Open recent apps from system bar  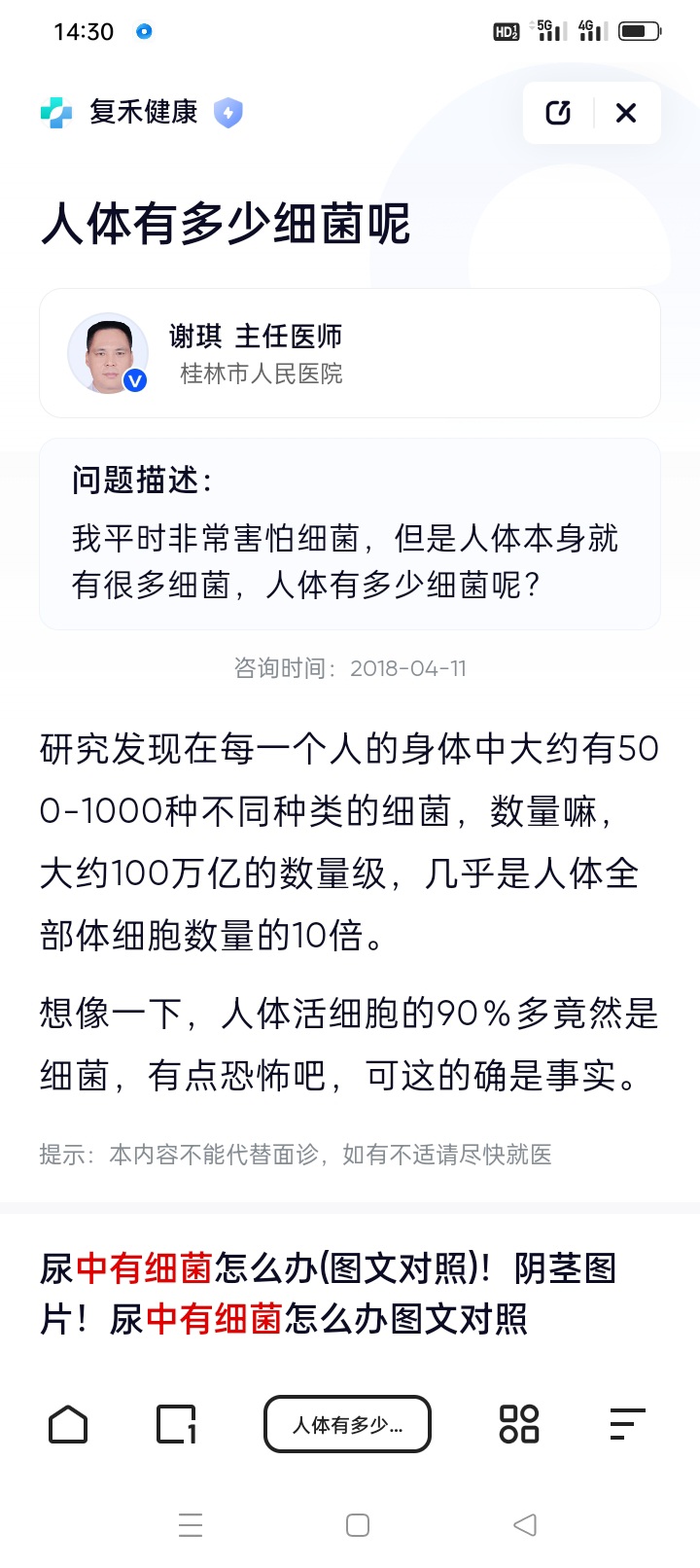point(191,1524)
